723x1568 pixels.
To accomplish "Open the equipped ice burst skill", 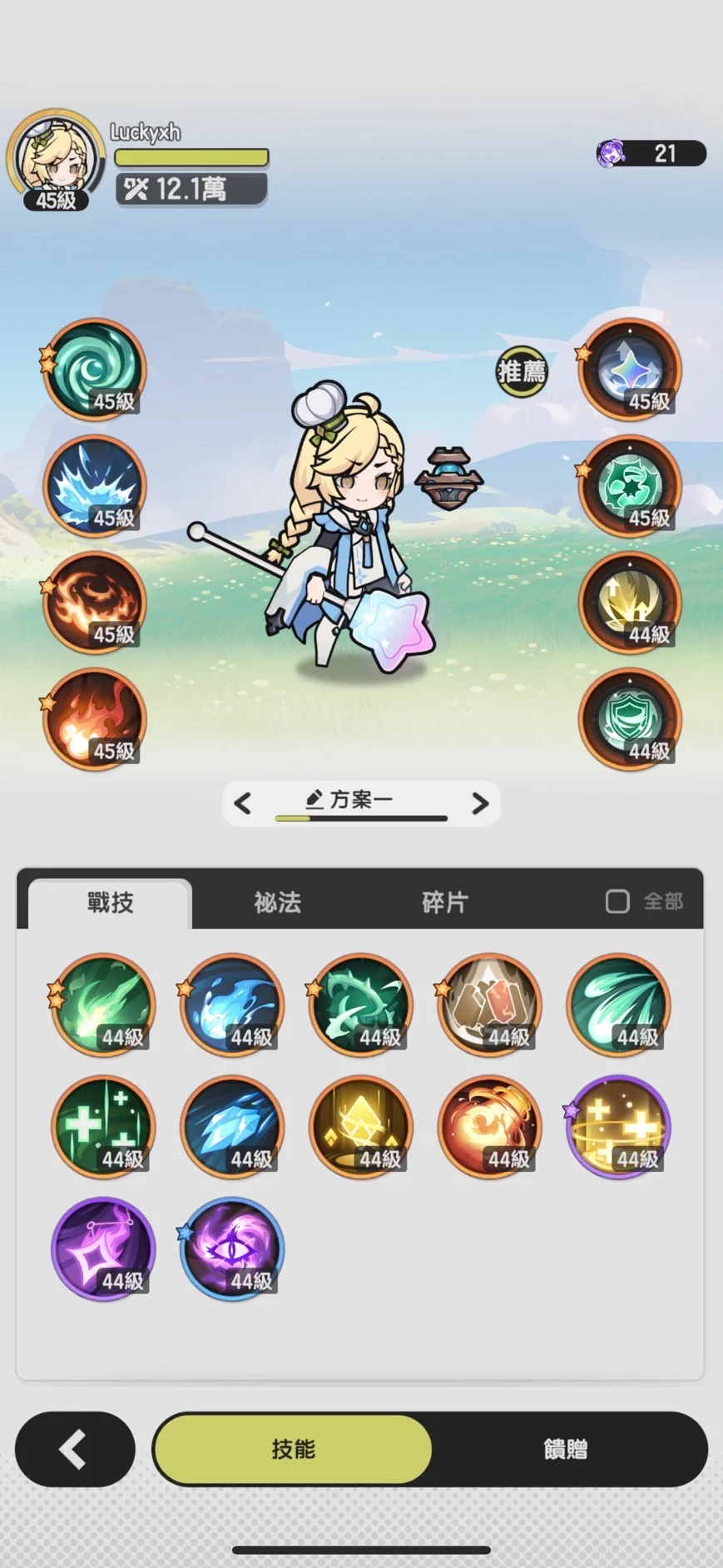I will tap(94, 486).
